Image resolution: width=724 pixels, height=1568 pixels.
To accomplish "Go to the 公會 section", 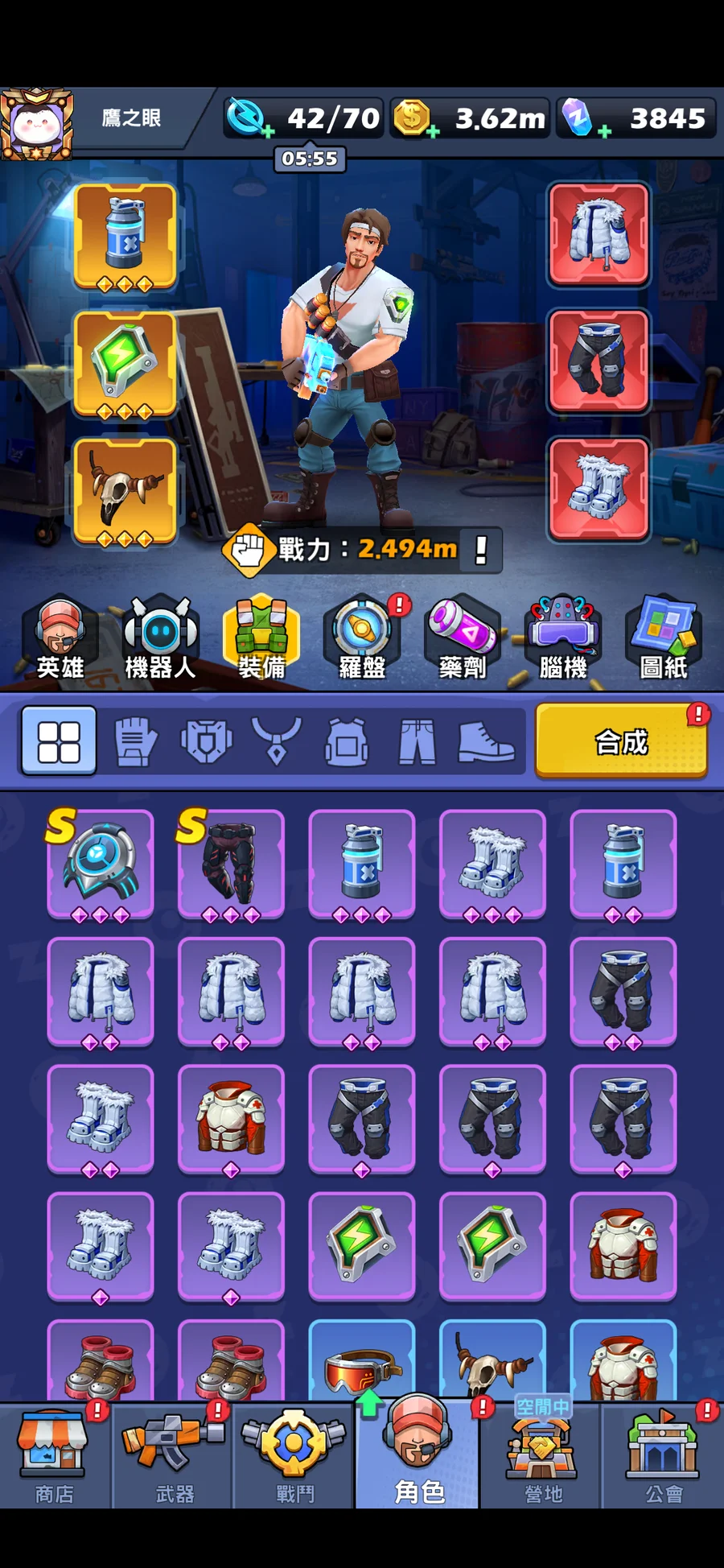I will (663, 1457).
